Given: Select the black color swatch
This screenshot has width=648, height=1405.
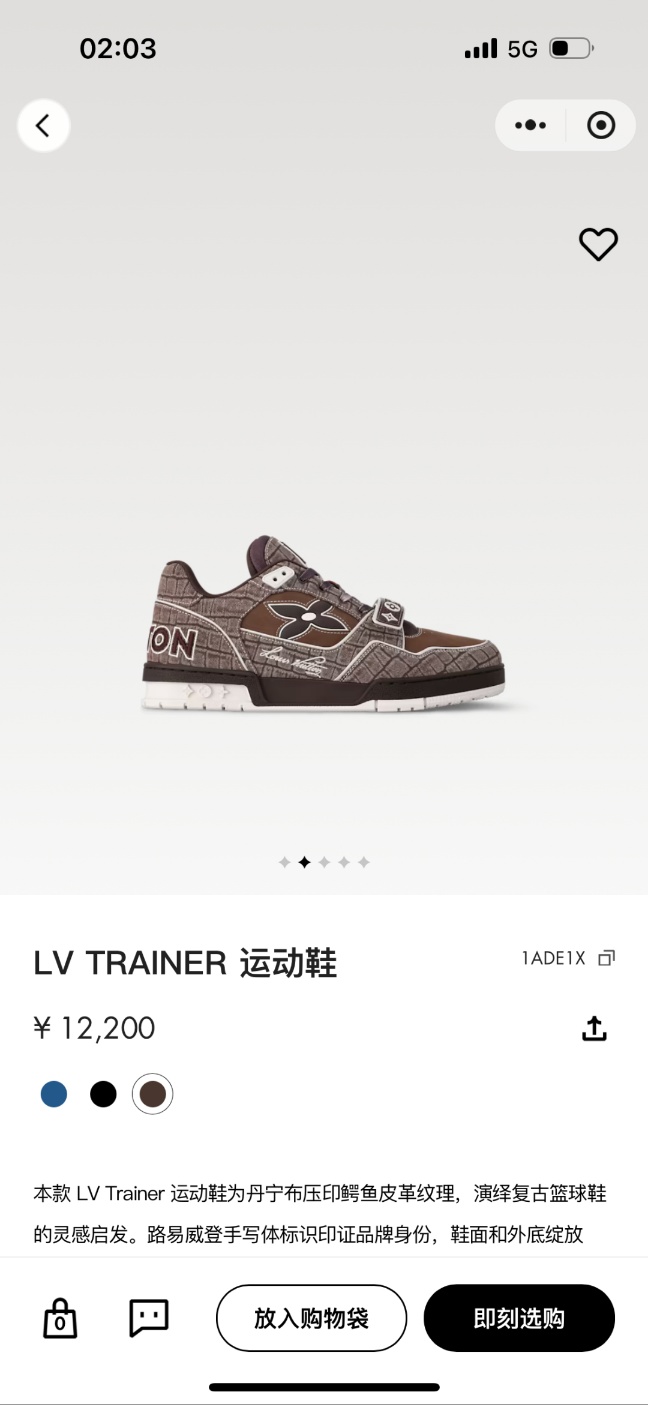Looking at the screenshot, I should click(x=103, y=1094).
